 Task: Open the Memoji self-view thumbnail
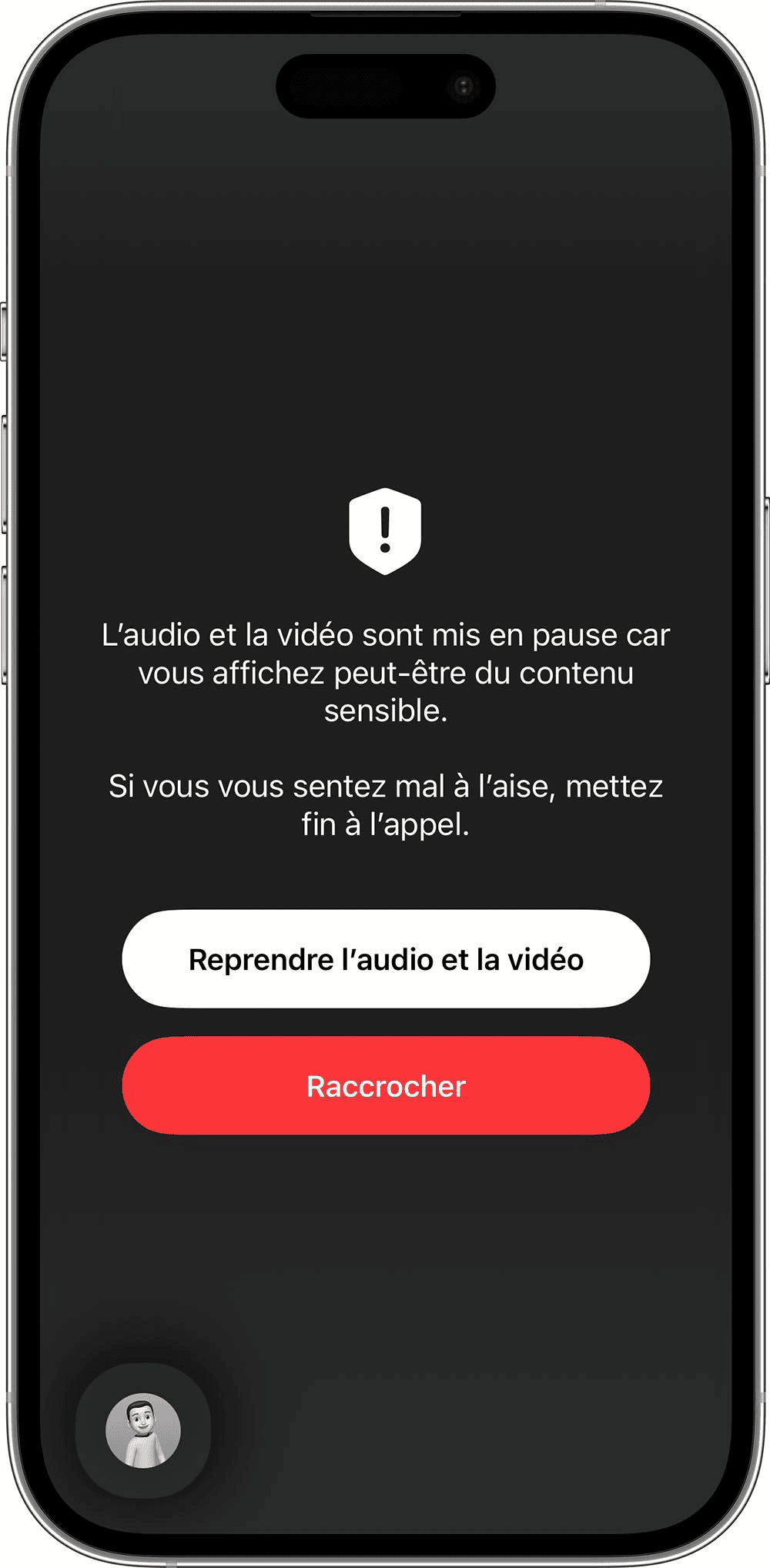tap(143, 1431)
